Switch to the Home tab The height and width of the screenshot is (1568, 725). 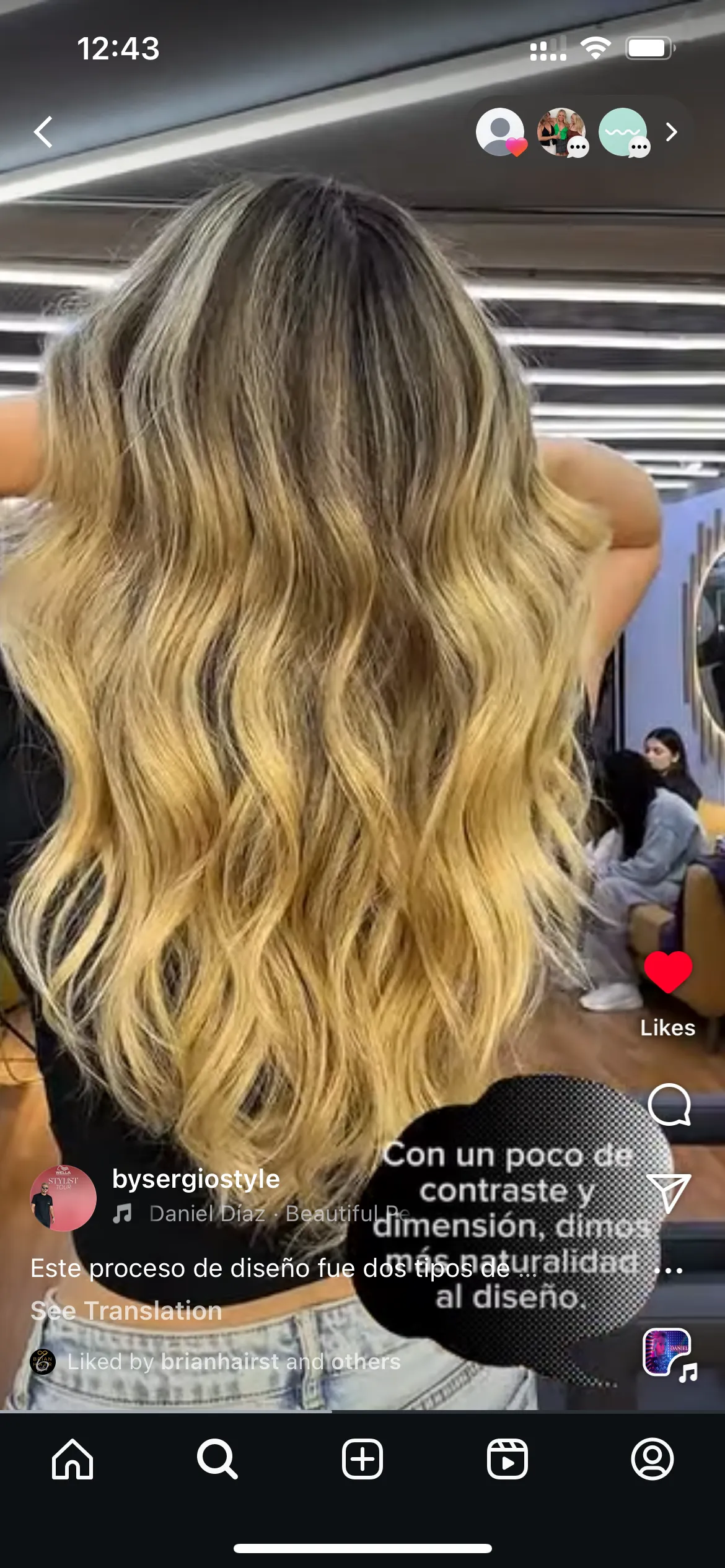(x=72, y=1459)
